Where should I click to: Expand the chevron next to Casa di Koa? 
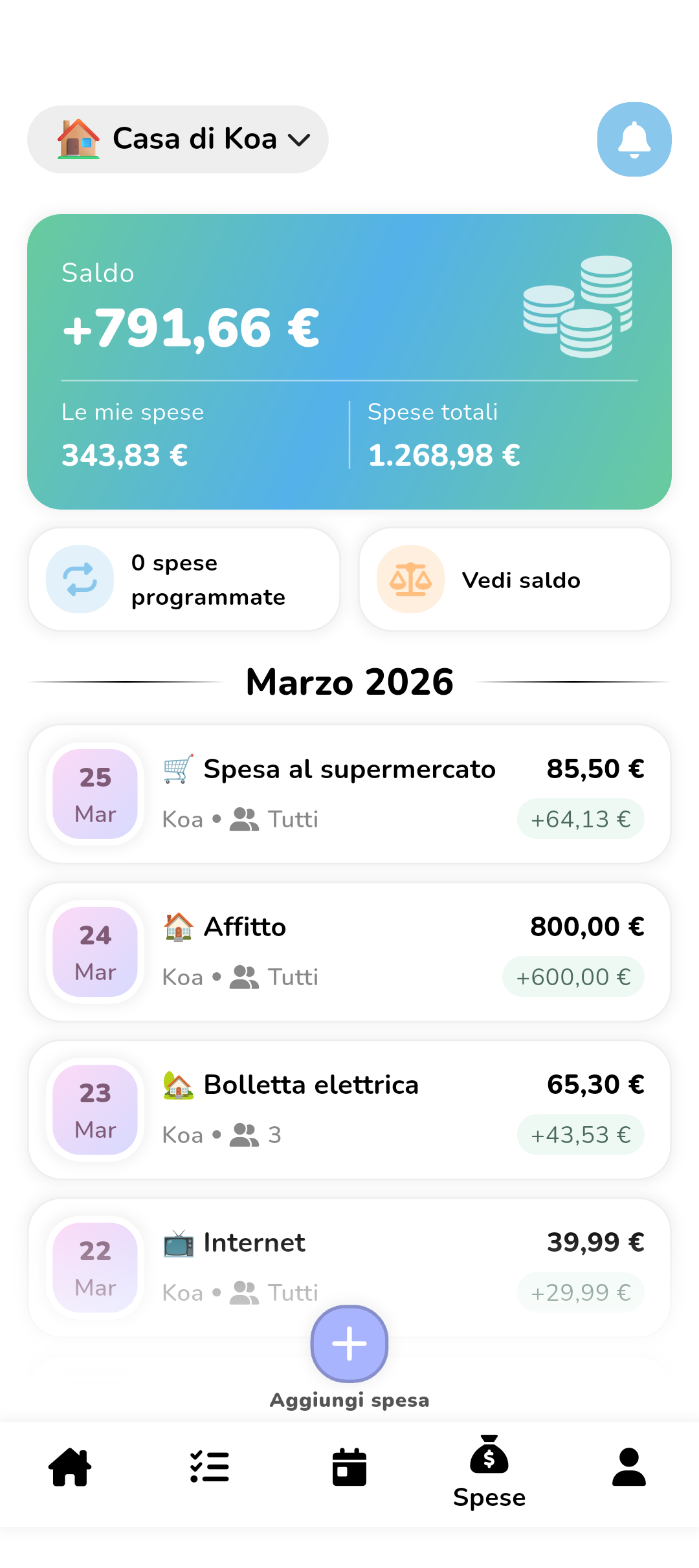299,139
